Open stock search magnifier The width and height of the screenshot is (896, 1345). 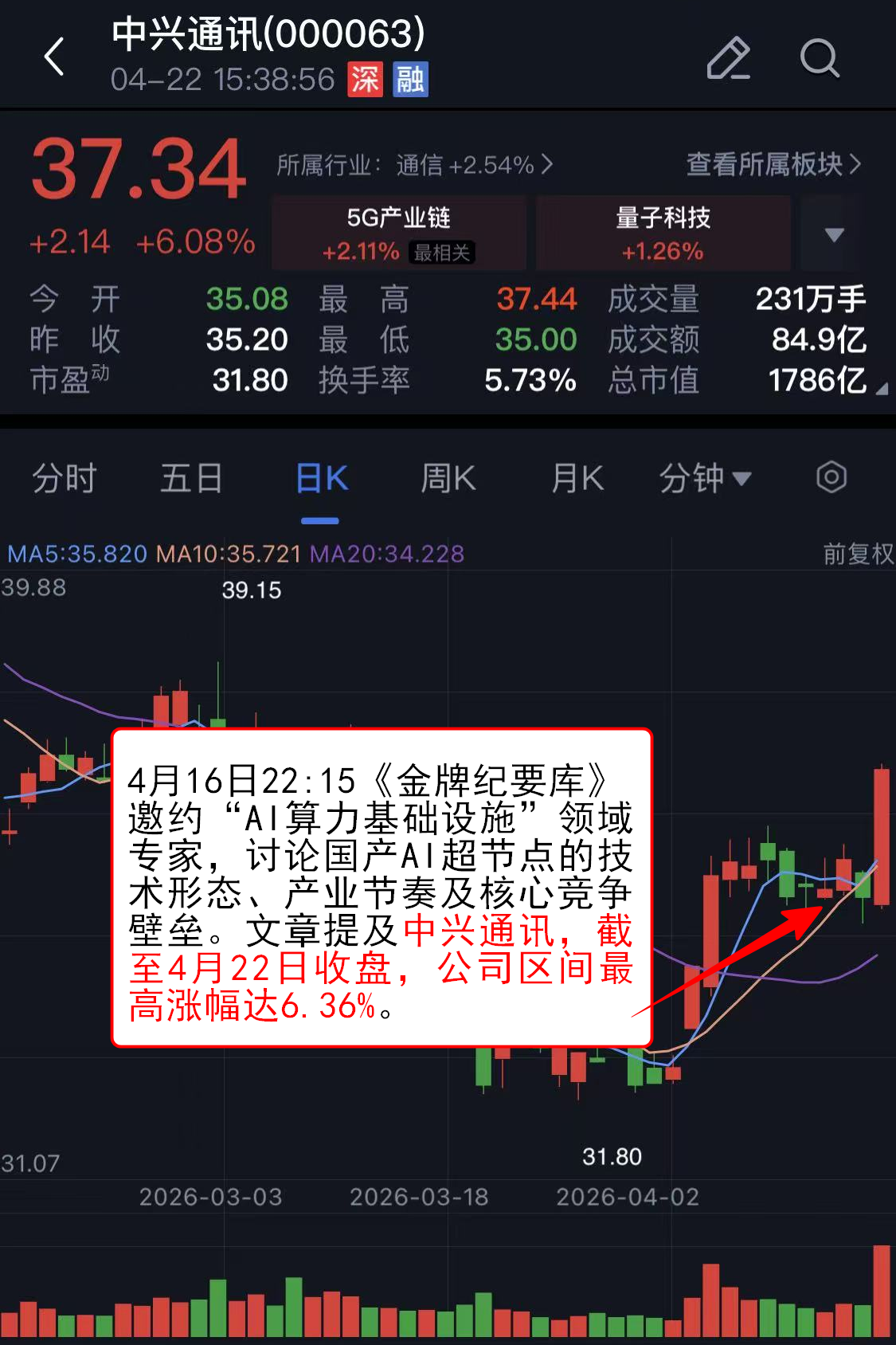click(820, 58)
